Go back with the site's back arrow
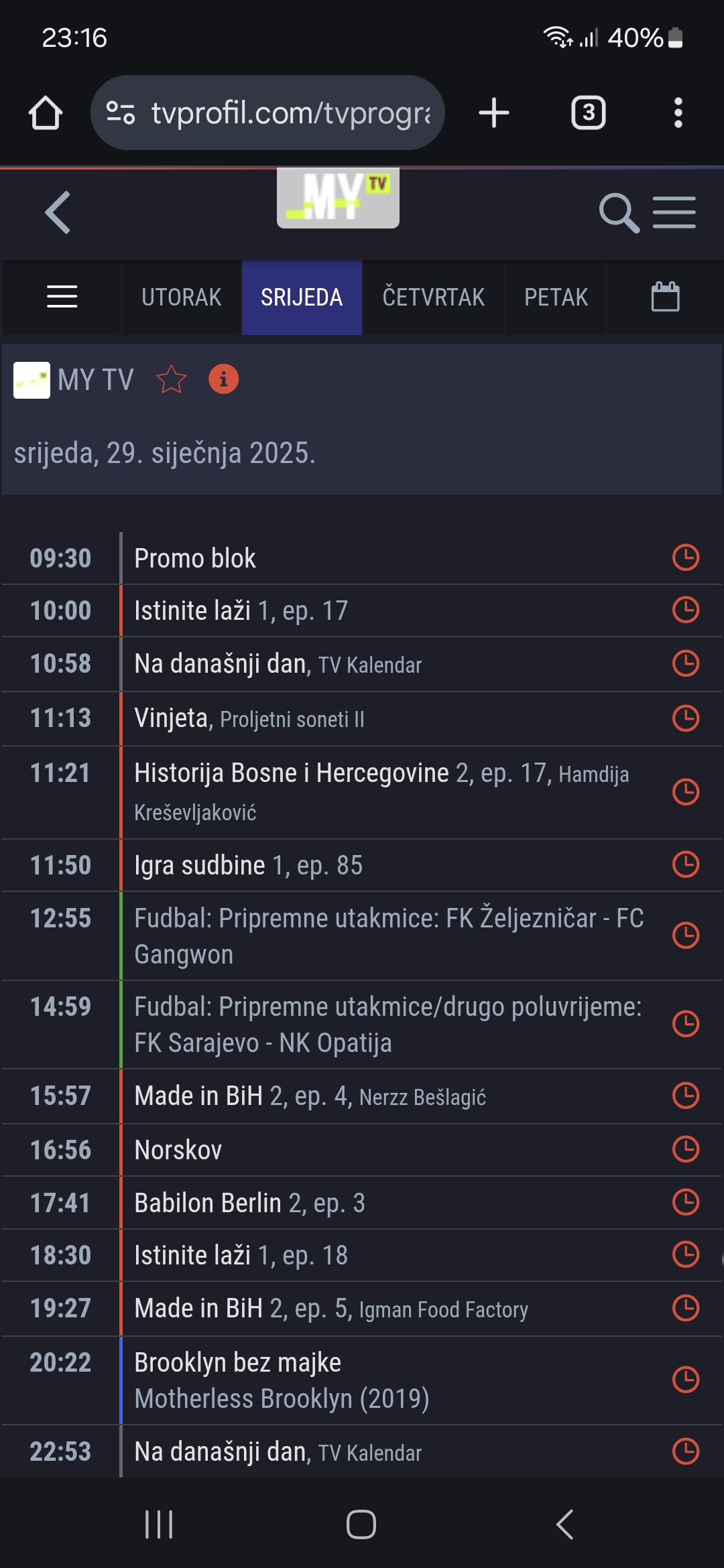This screenshot has width=724, height=1568. 58,212
